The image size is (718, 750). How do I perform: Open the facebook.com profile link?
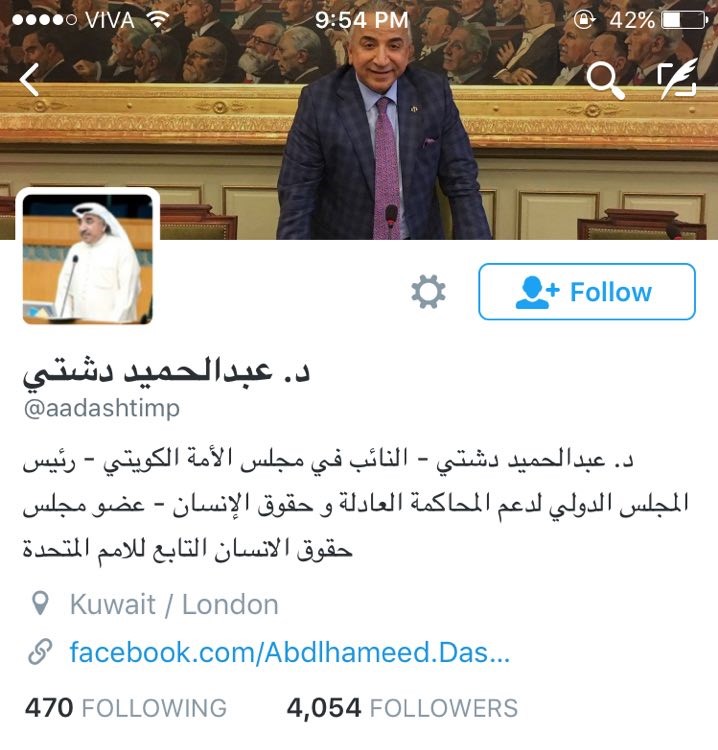point(290,654)
